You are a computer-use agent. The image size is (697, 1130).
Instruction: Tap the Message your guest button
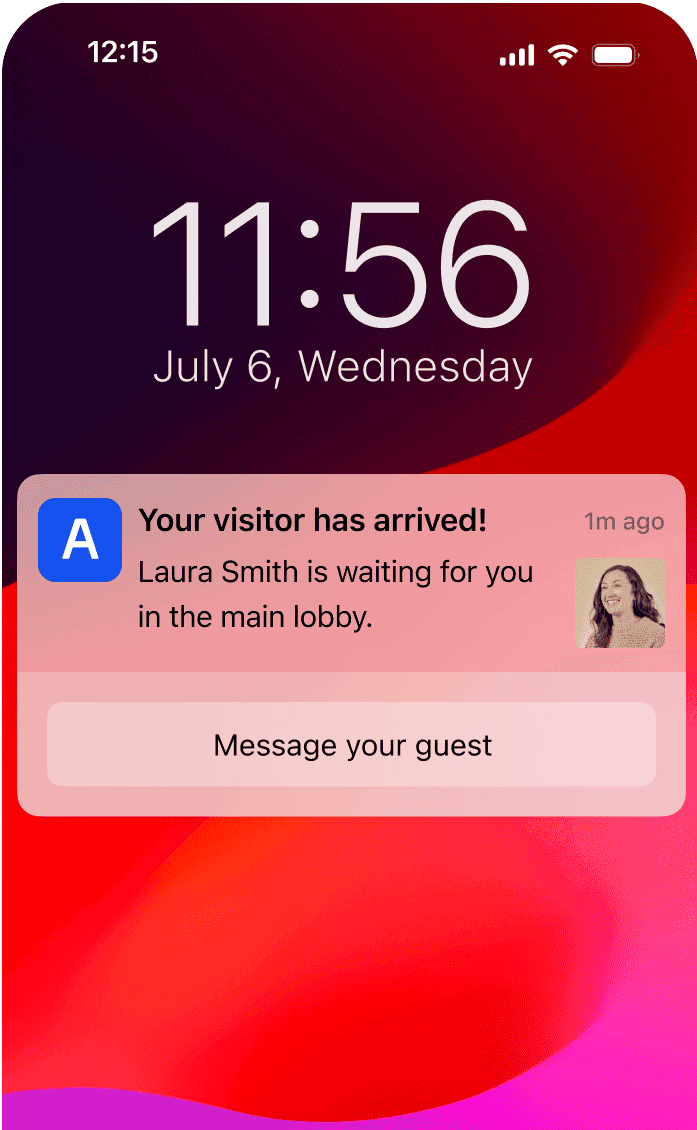pyautogui.click(x=352, y=745)
